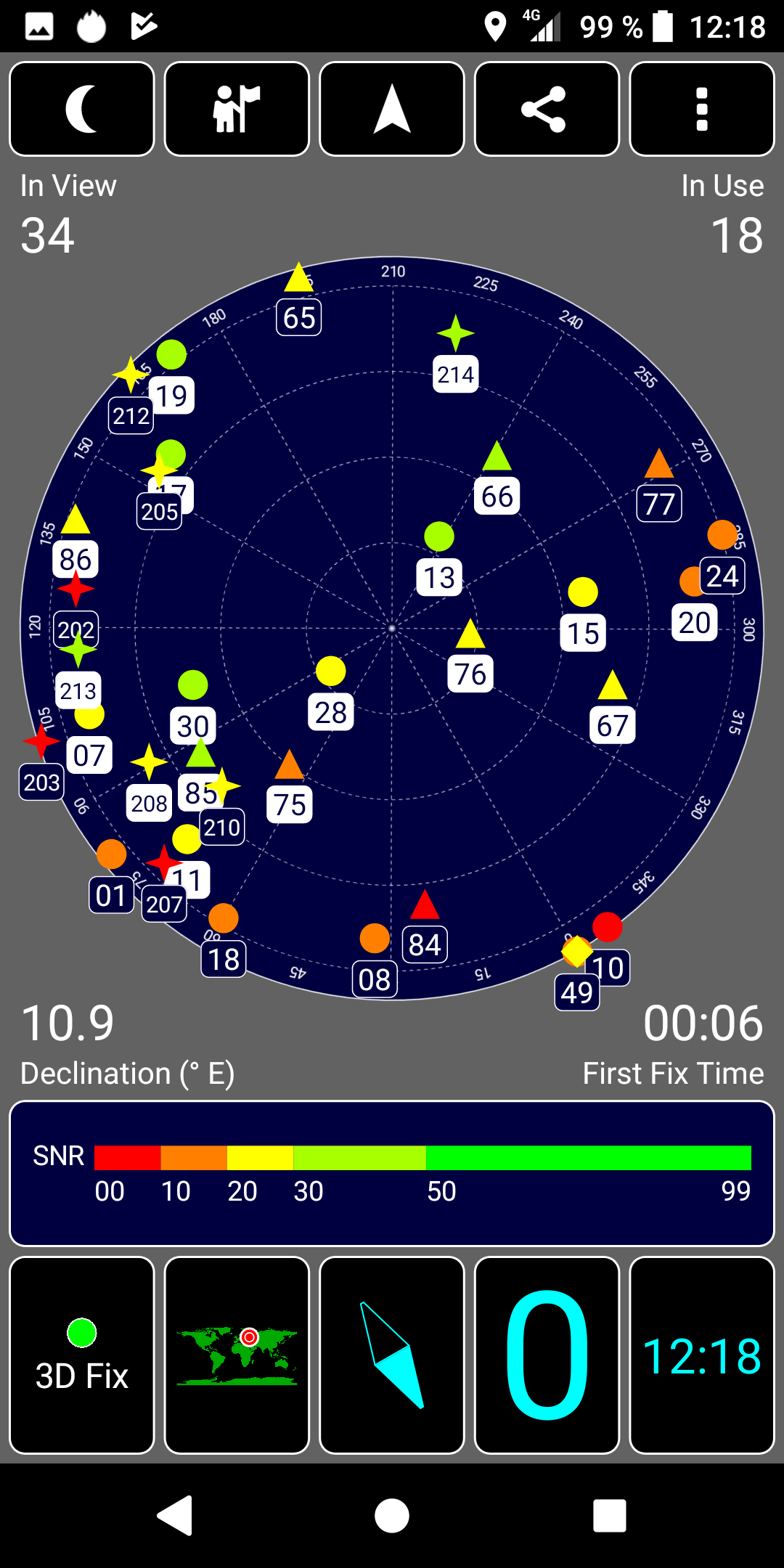Open the cyan compass needle tile
Image resolution: width=784 pixels, height=1568 pixels.
[392, 1355]
